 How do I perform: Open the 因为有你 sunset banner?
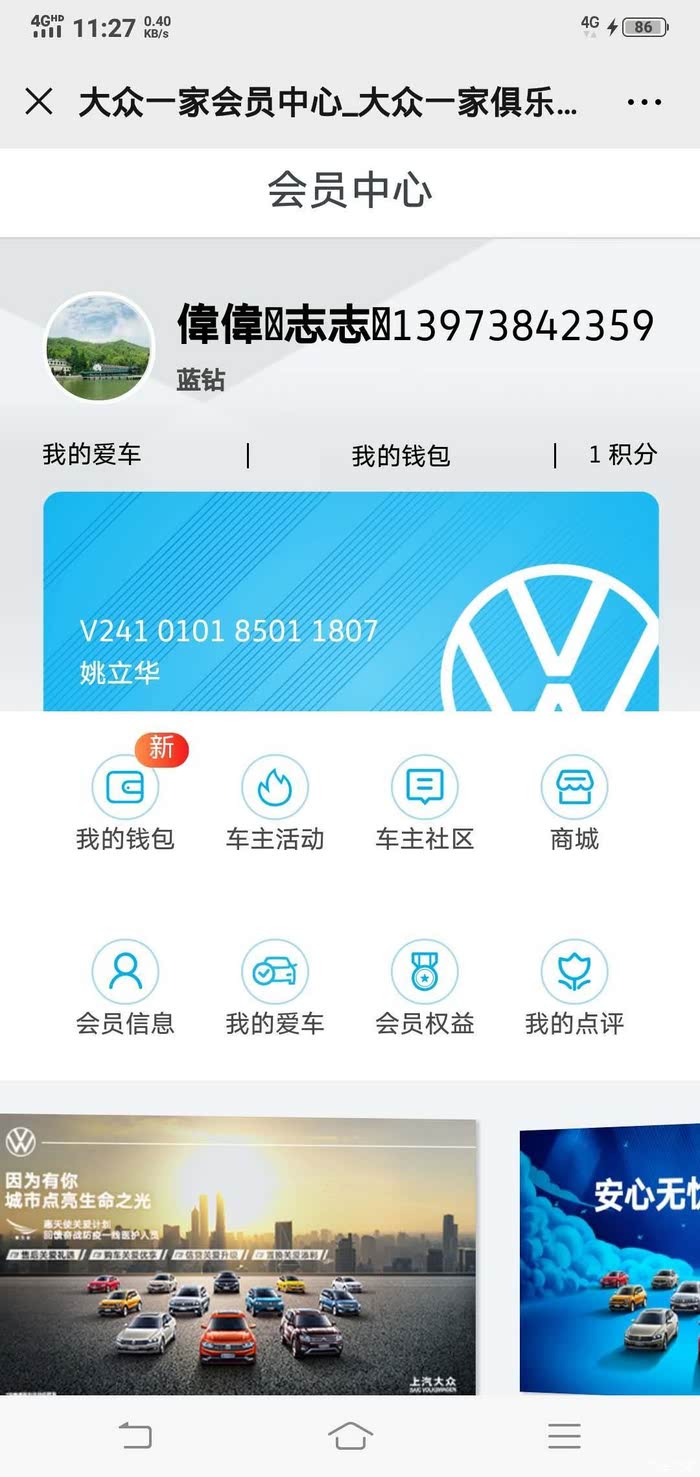[x=240, y=1255]
